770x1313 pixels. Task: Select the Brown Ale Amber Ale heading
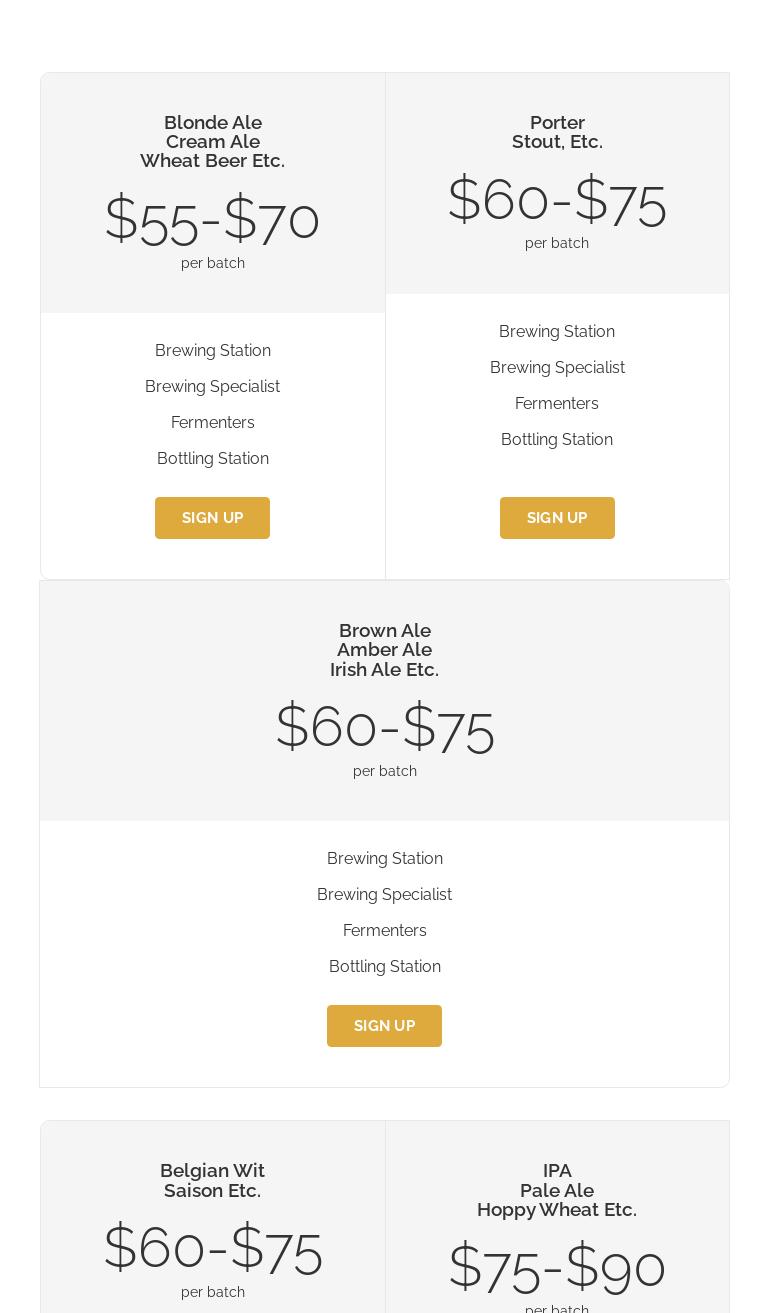(384, 649)
